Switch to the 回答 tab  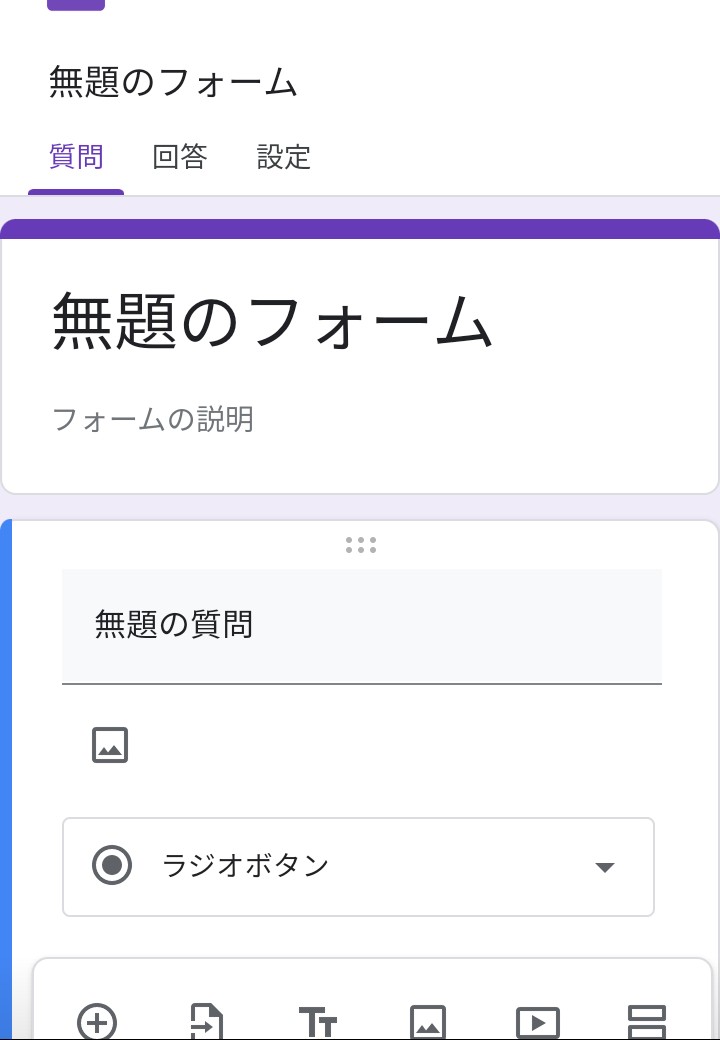pos(180,157)
